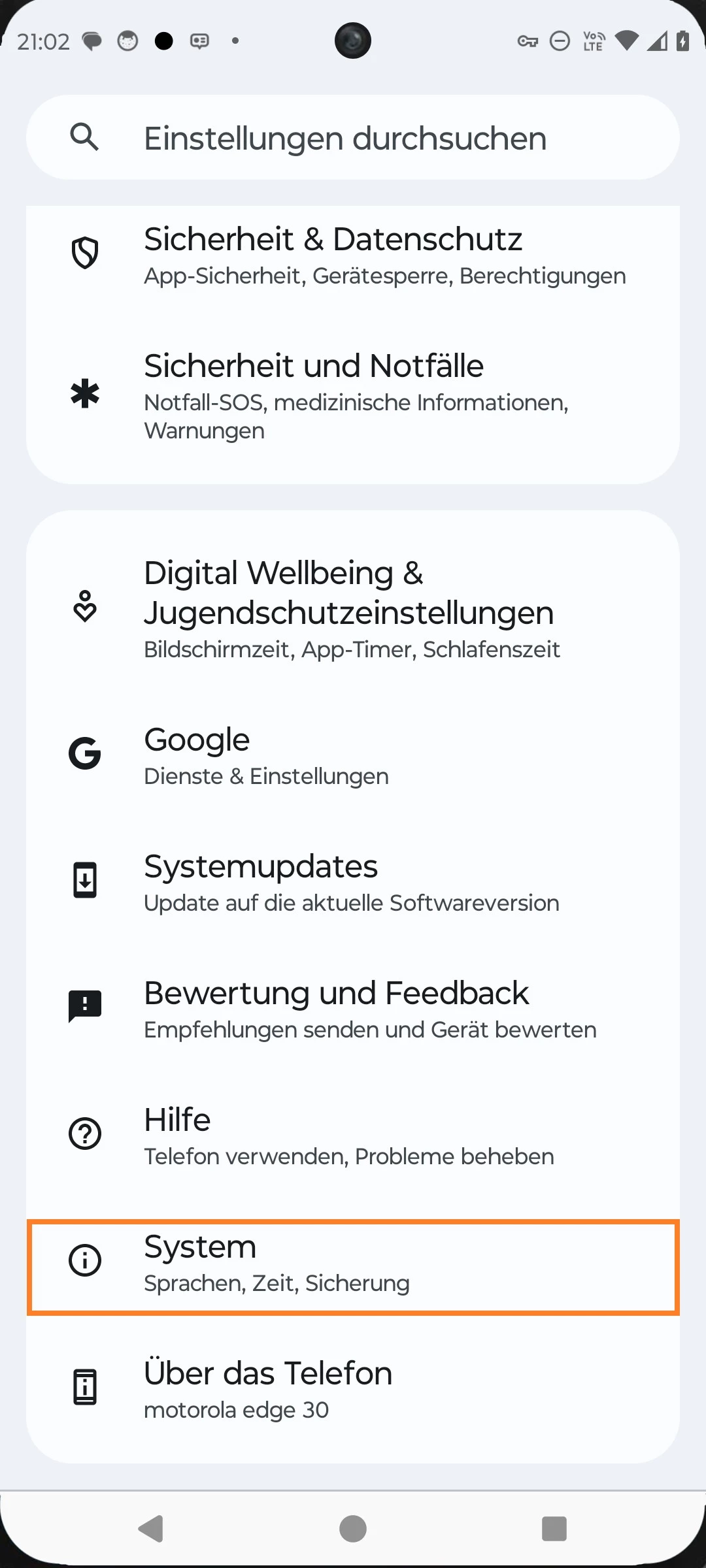Open the Hilfe section
This screenshot has height=1568, width=706.
(353, 1135)
